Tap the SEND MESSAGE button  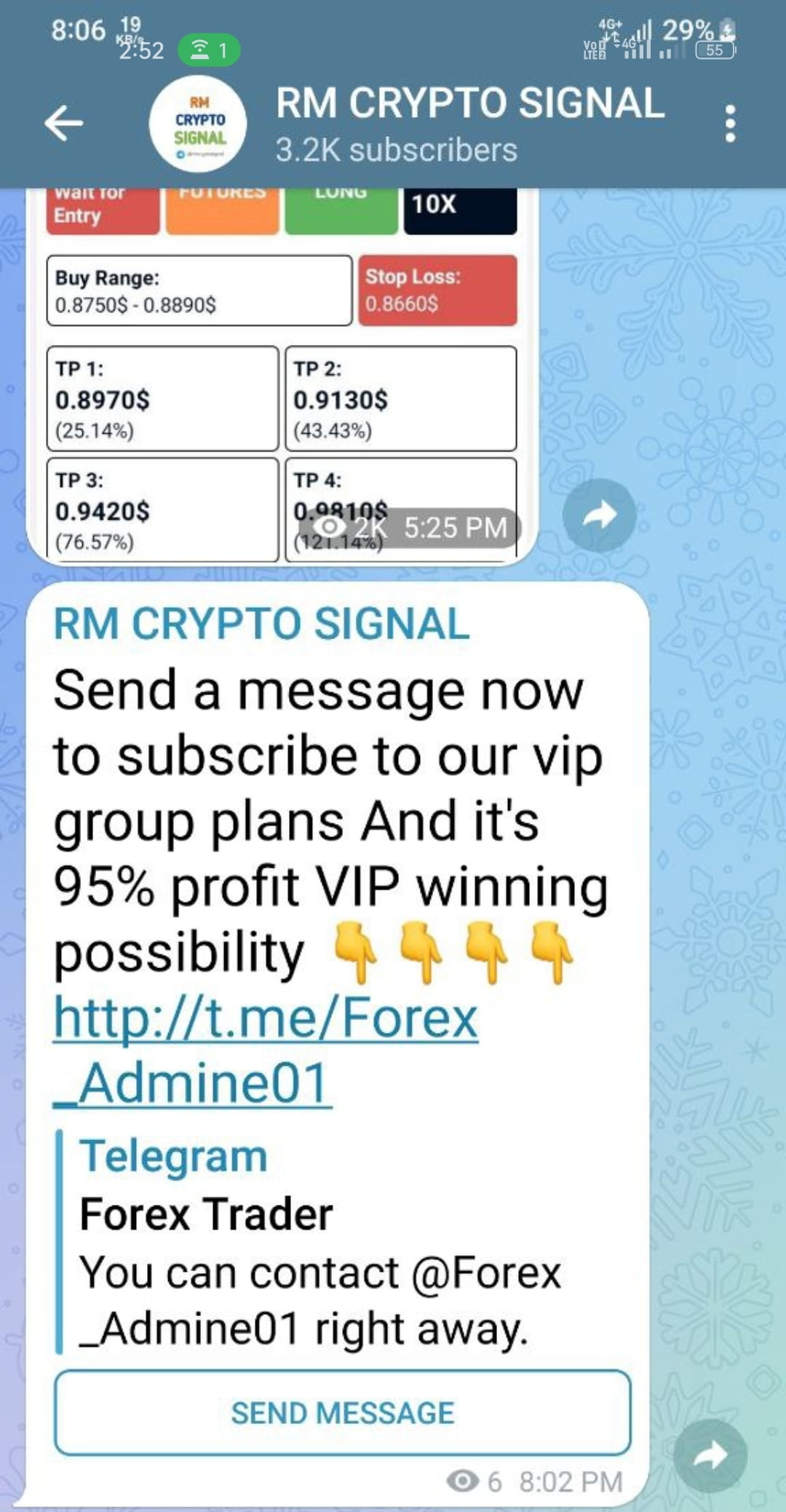point(342,1412)
